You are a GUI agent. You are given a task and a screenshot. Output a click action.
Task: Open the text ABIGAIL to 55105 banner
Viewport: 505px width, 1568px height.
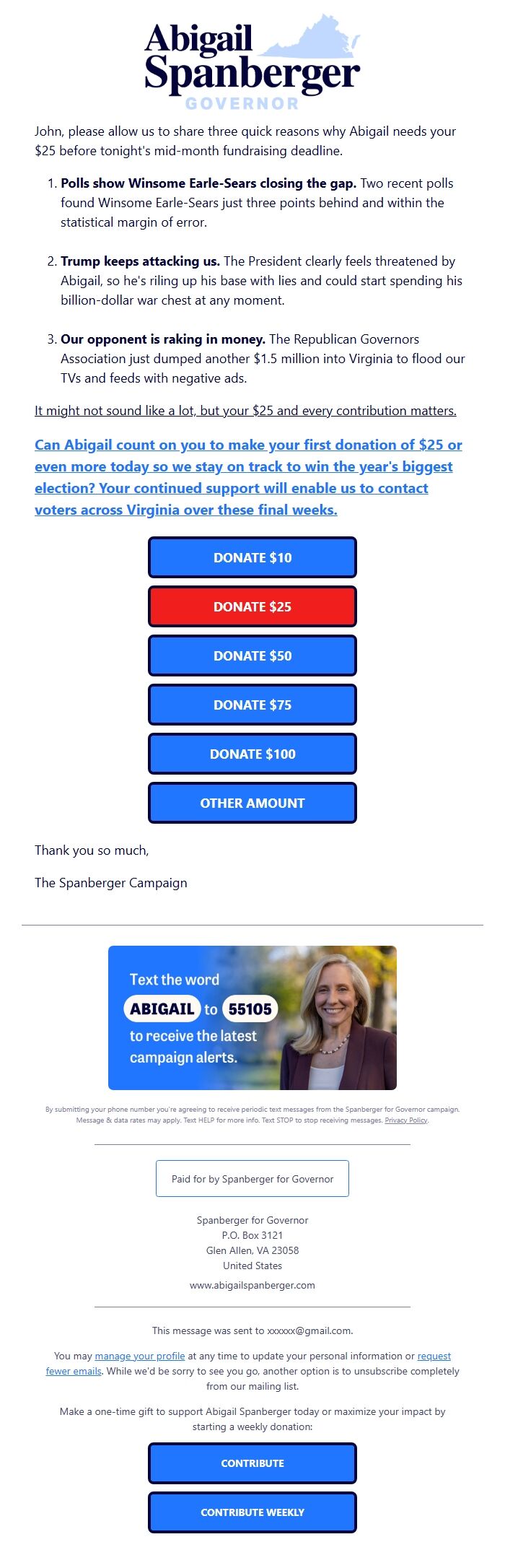click(252, 1017)
